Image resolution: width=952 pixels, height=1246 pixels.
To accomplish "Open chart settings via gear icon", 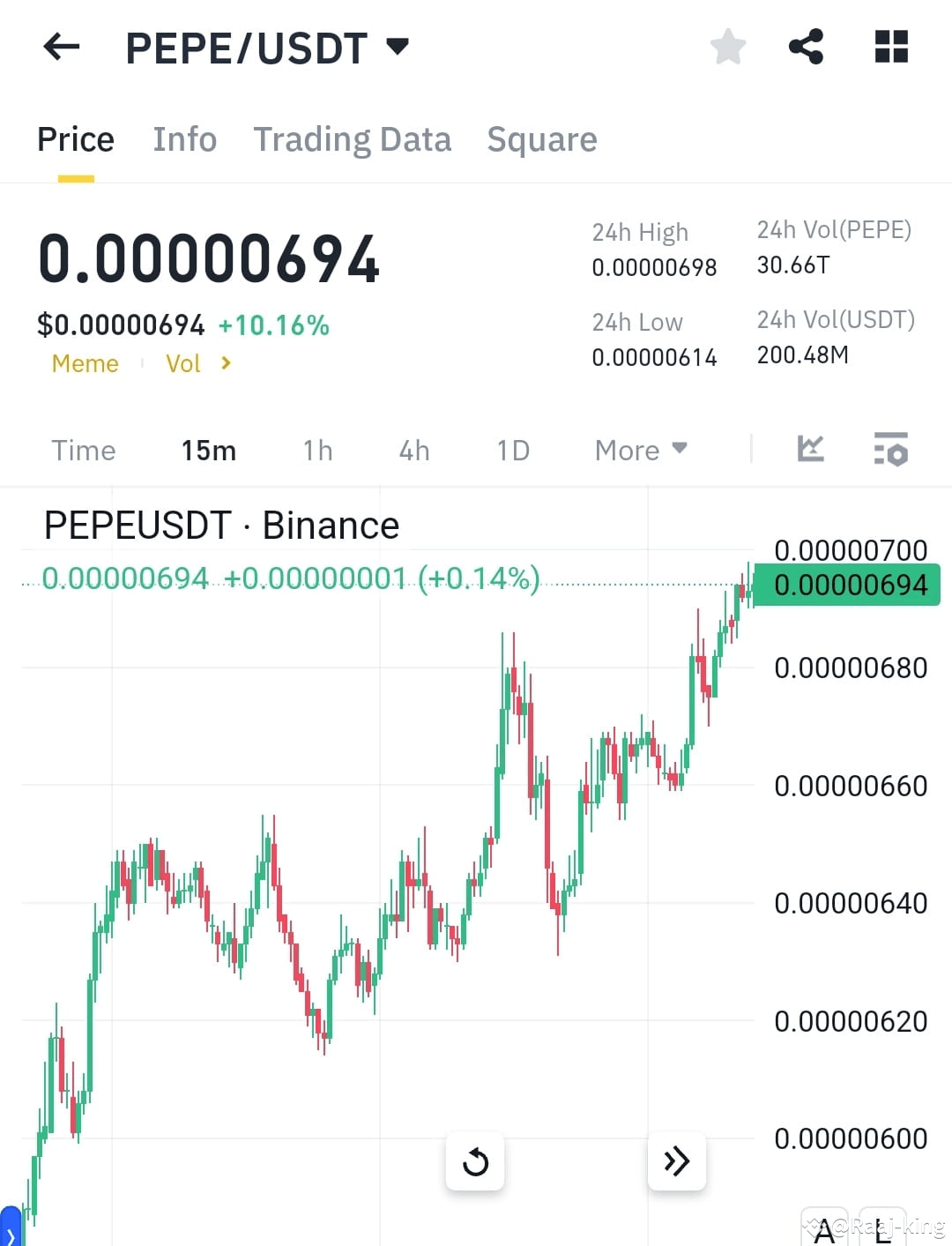I will [890, 450].
